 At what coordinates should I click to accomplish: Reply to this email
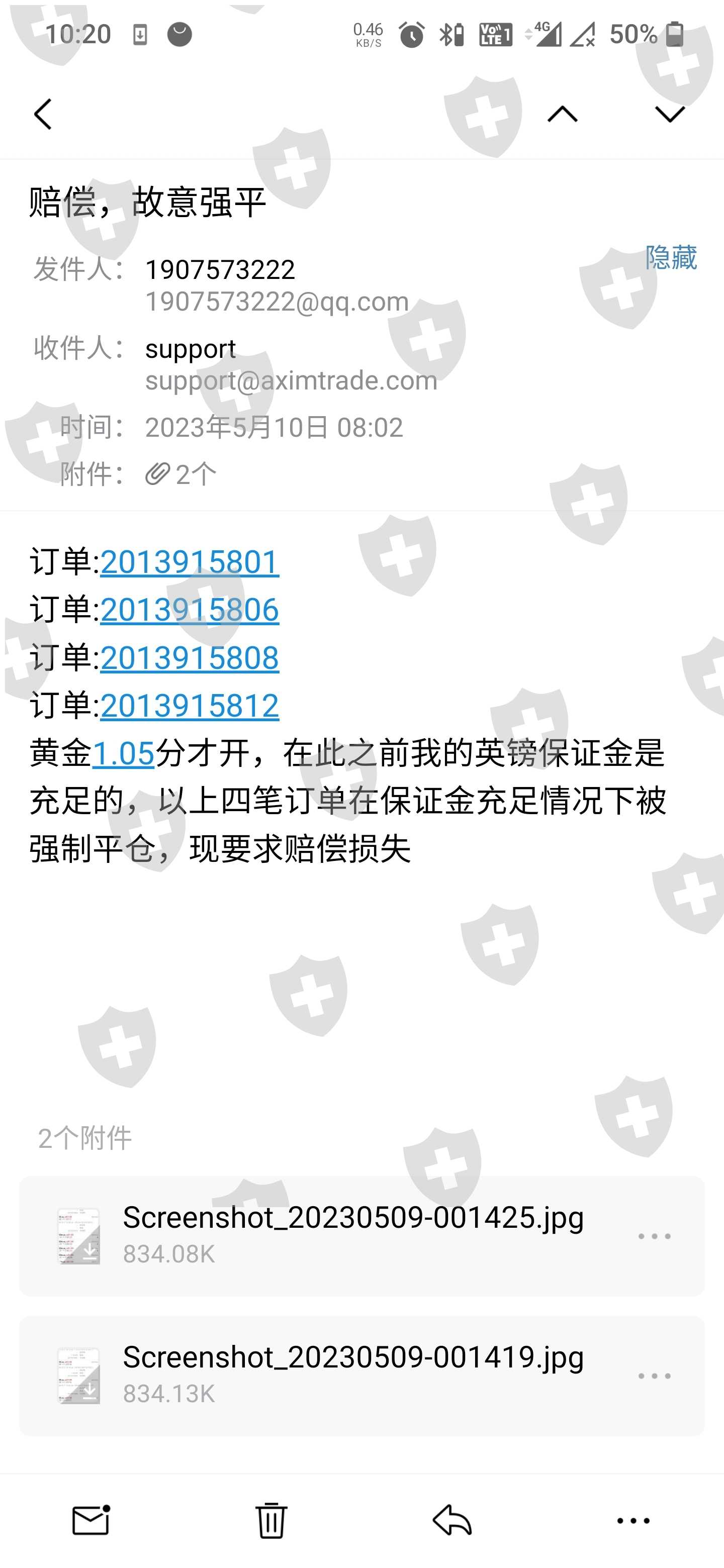[x=452, y=1521]
